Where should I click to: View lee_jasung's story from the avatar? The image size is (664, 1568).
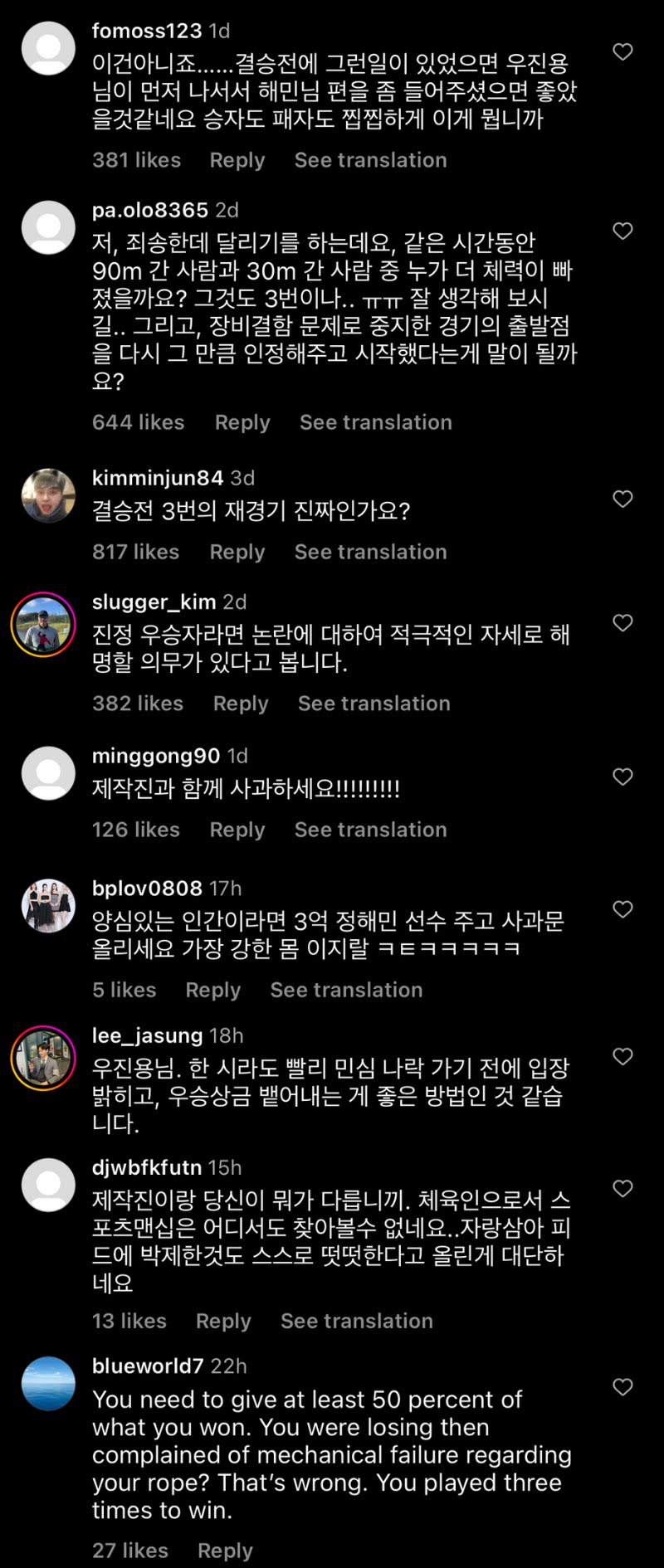[x=43, y=1059]
